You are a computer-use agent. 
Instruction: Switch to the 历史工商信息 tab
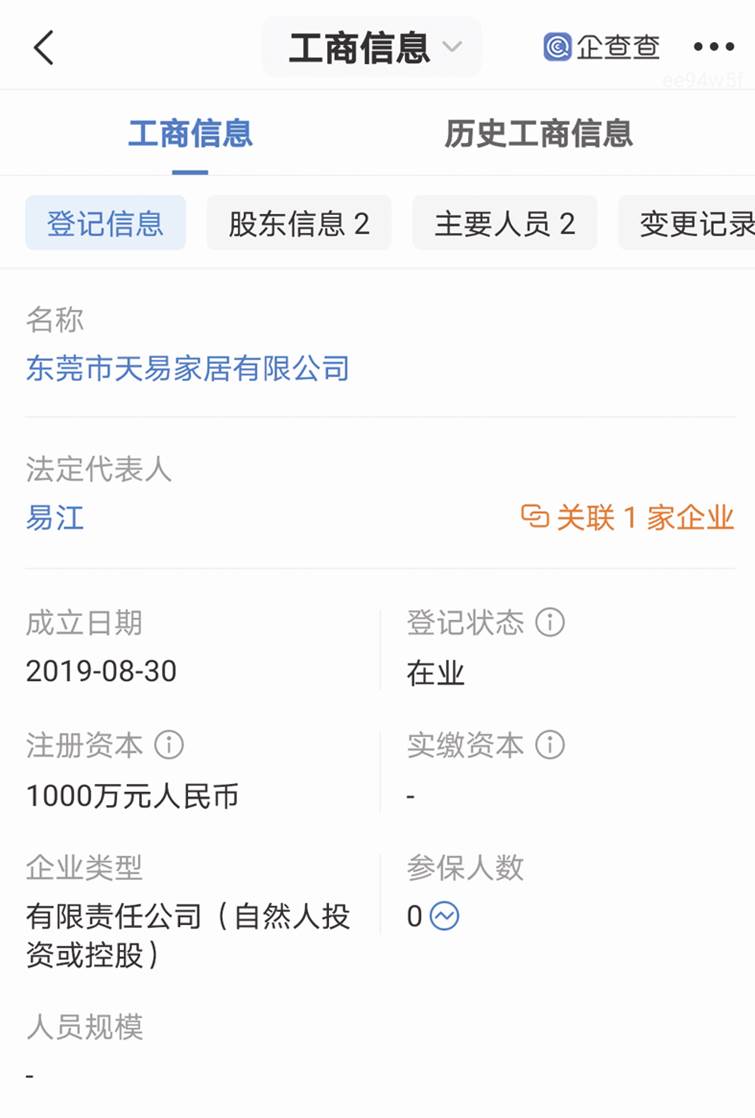(x=538, y=134)
